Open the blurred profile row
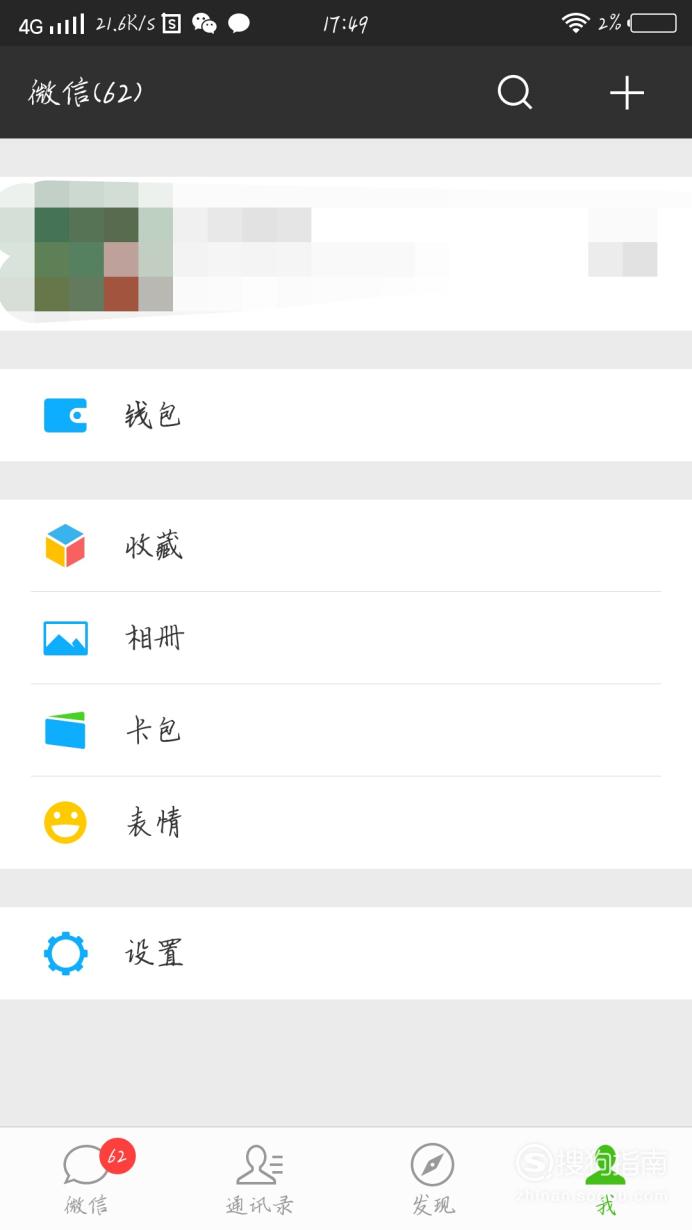This screenshot has width=692, height=1230. tap(346, 253)
